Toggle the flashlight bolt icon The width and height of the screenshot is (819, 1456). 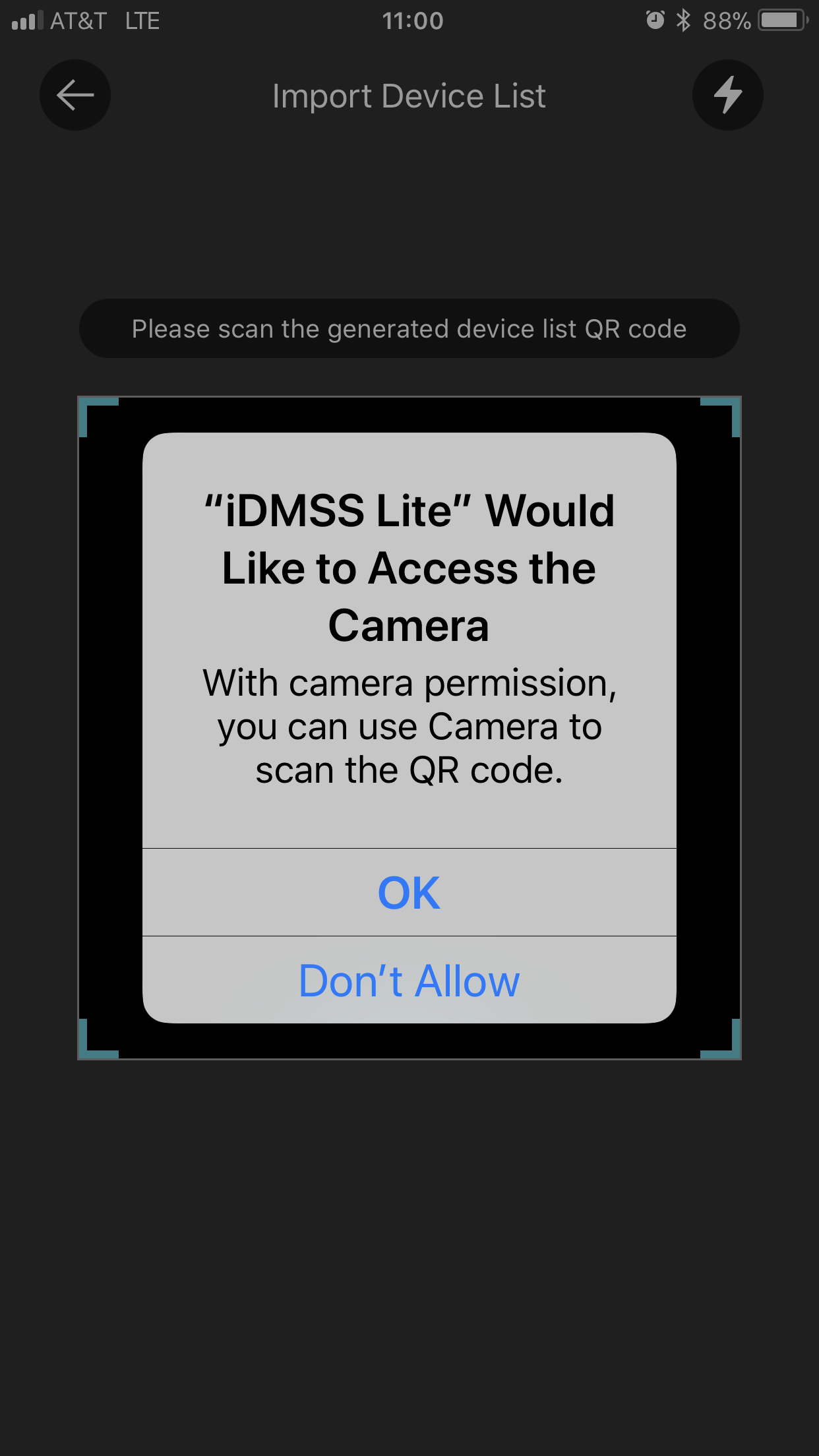(728, 95)
